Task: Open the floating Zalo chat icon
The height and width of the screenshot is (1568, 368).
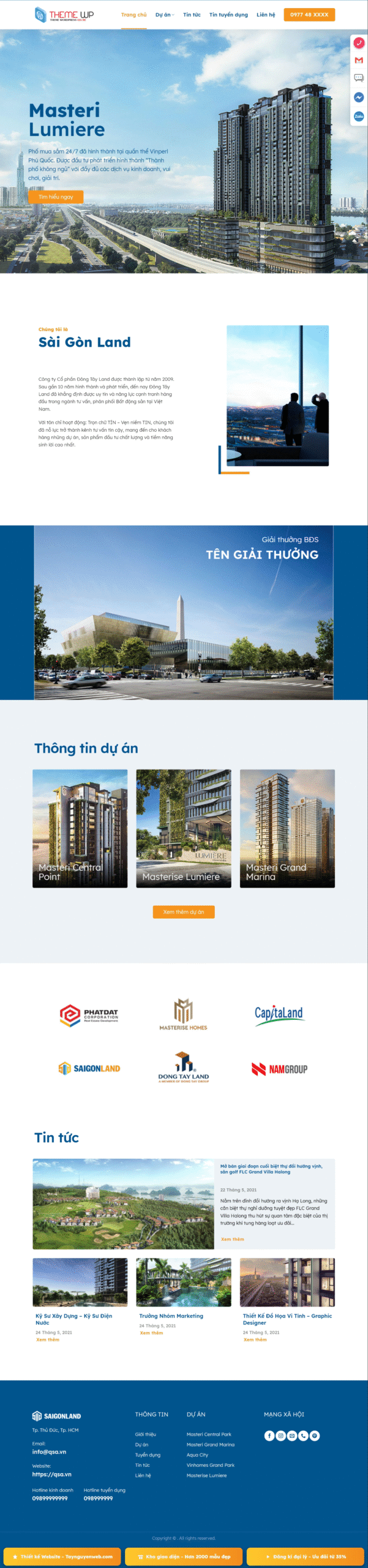Action: (359, 116)
